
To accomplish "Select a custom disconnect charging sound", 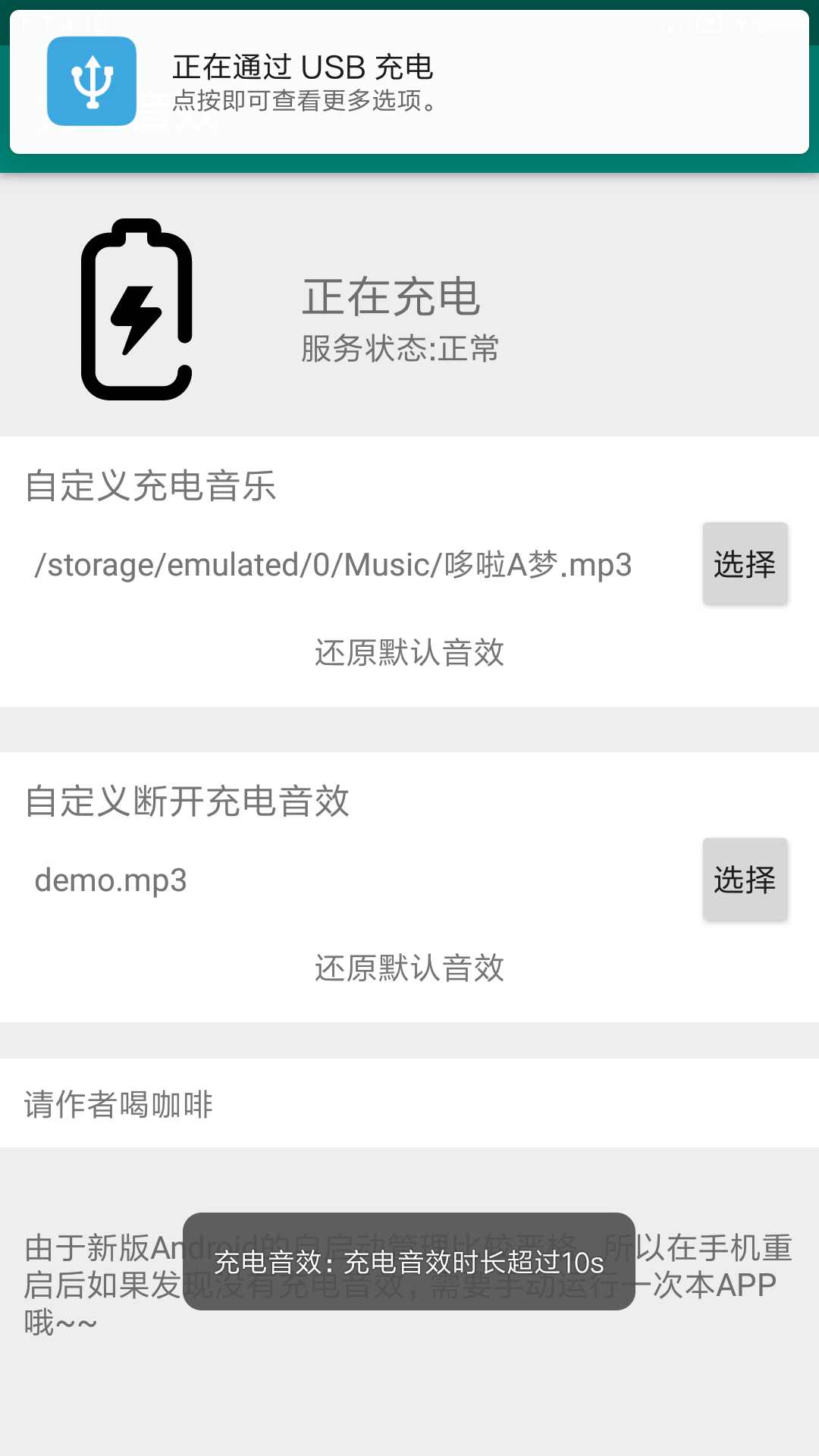I will (745, 879).
